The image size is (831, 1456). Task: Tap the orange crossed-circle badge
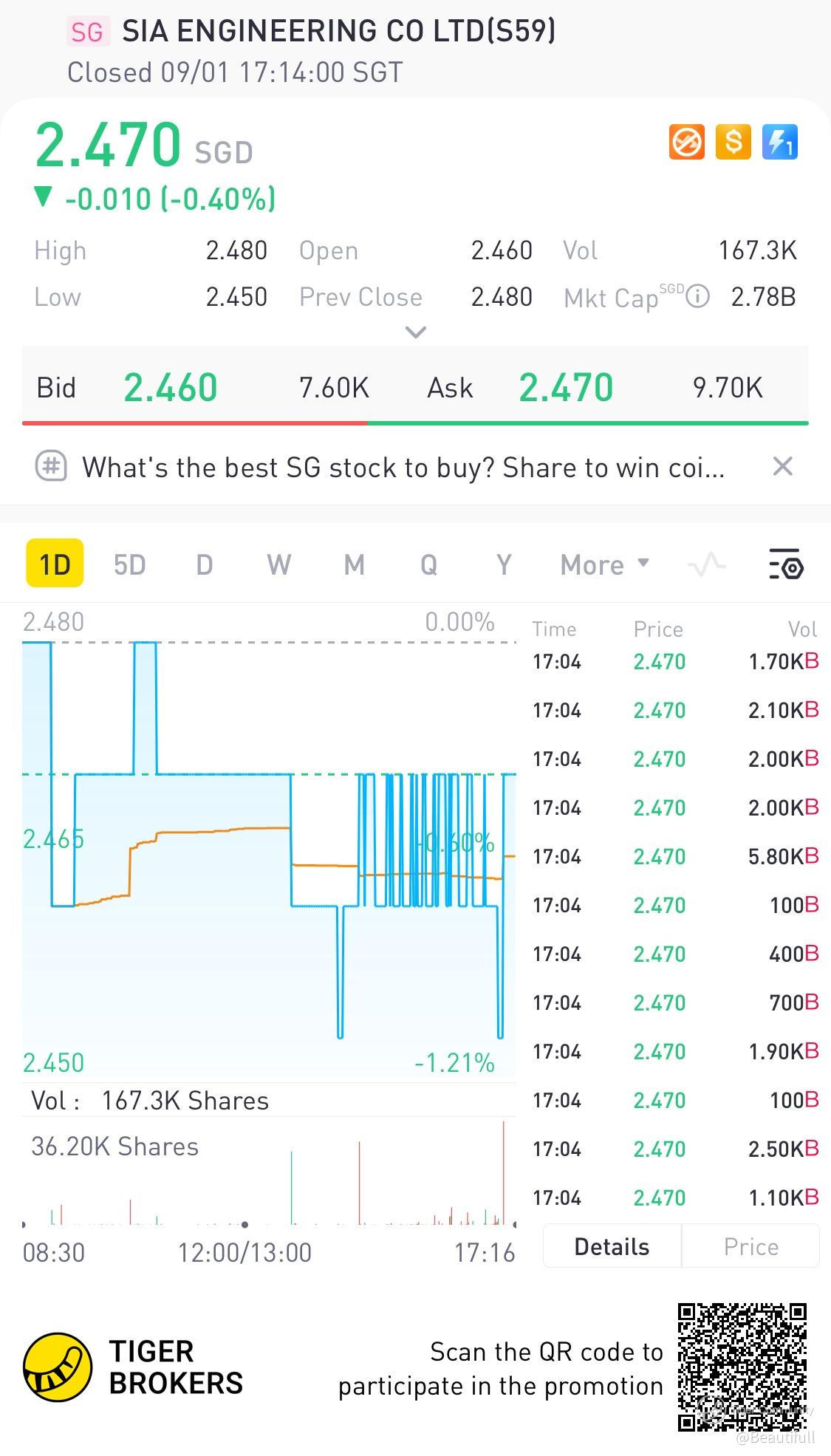(x=687, y=142)
